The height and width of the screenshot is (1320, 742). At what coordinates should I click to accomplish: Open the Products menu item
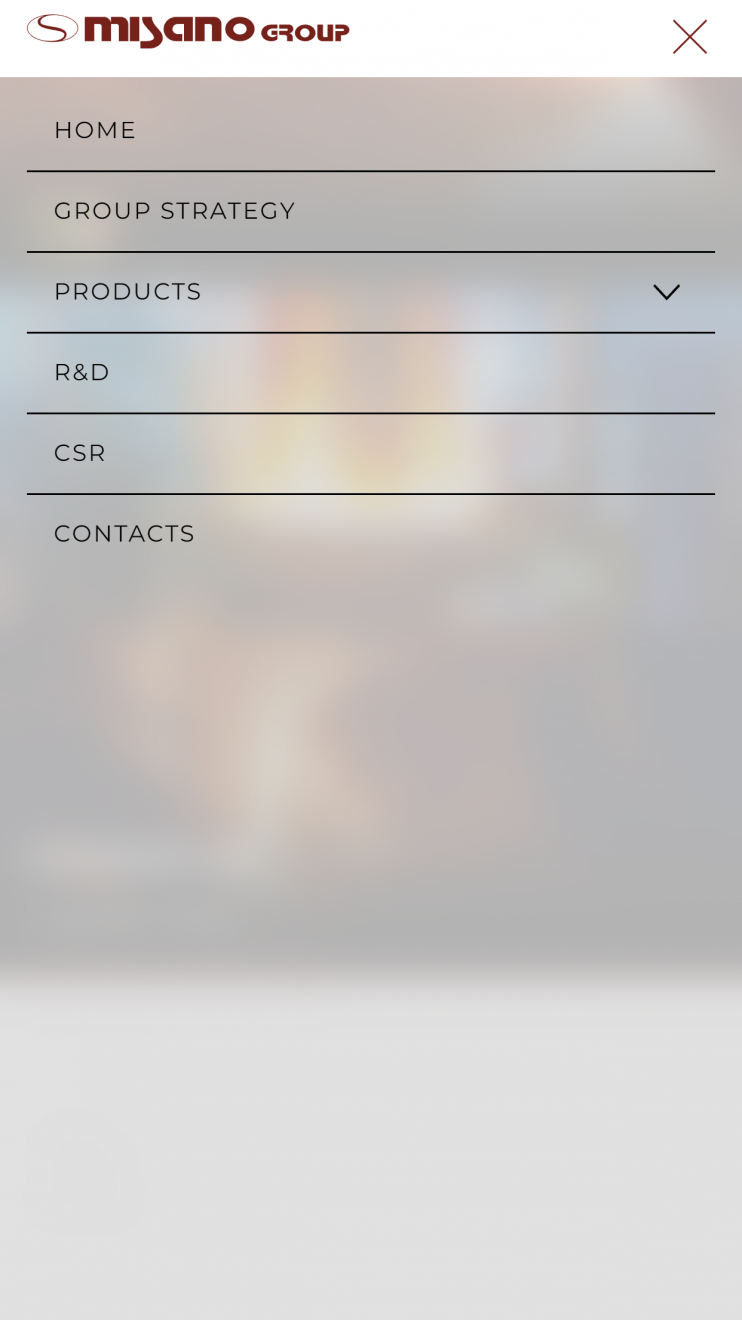(x=128, y=292)
